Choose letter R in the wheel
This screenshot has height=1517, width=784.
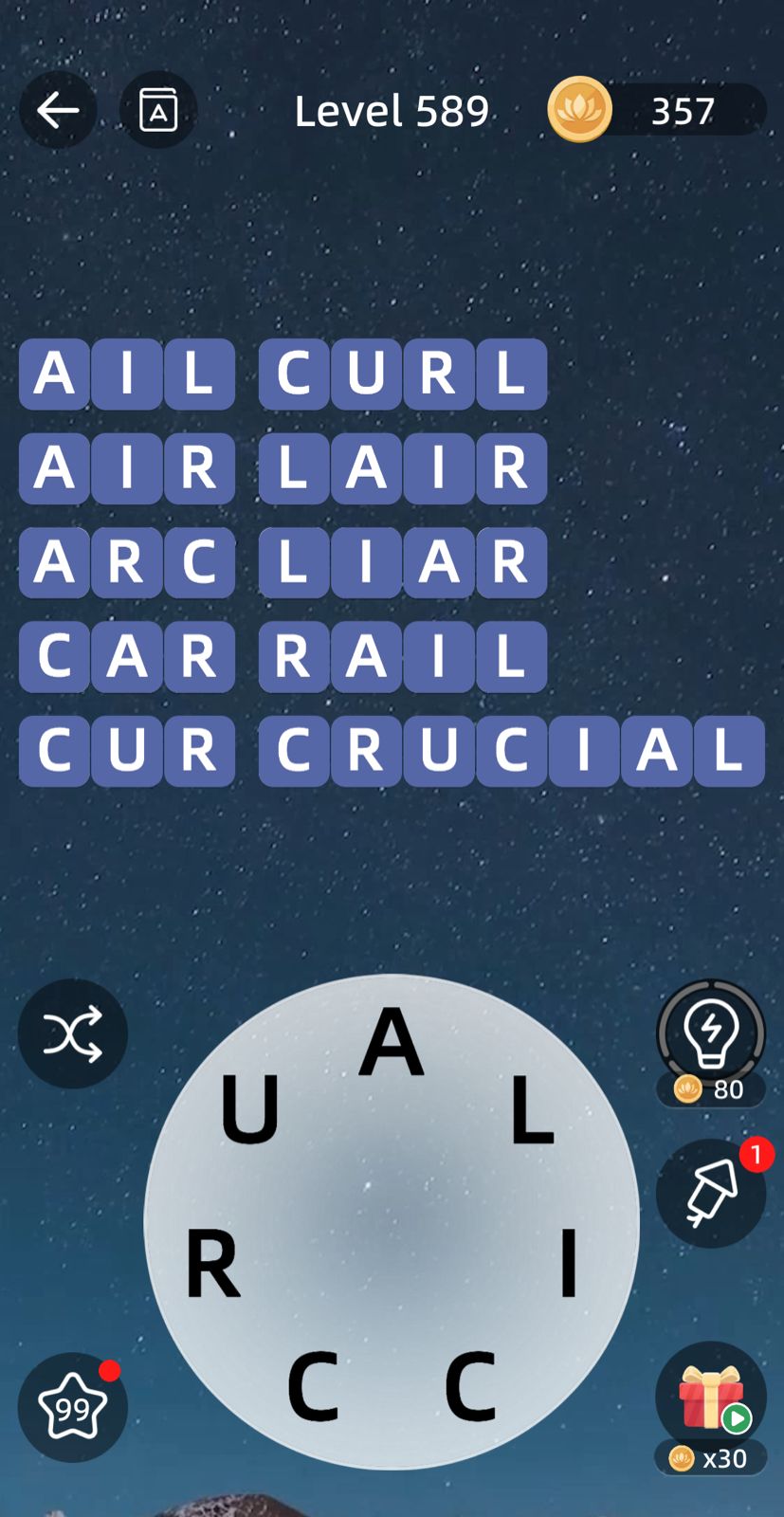tap(212, 1264)
